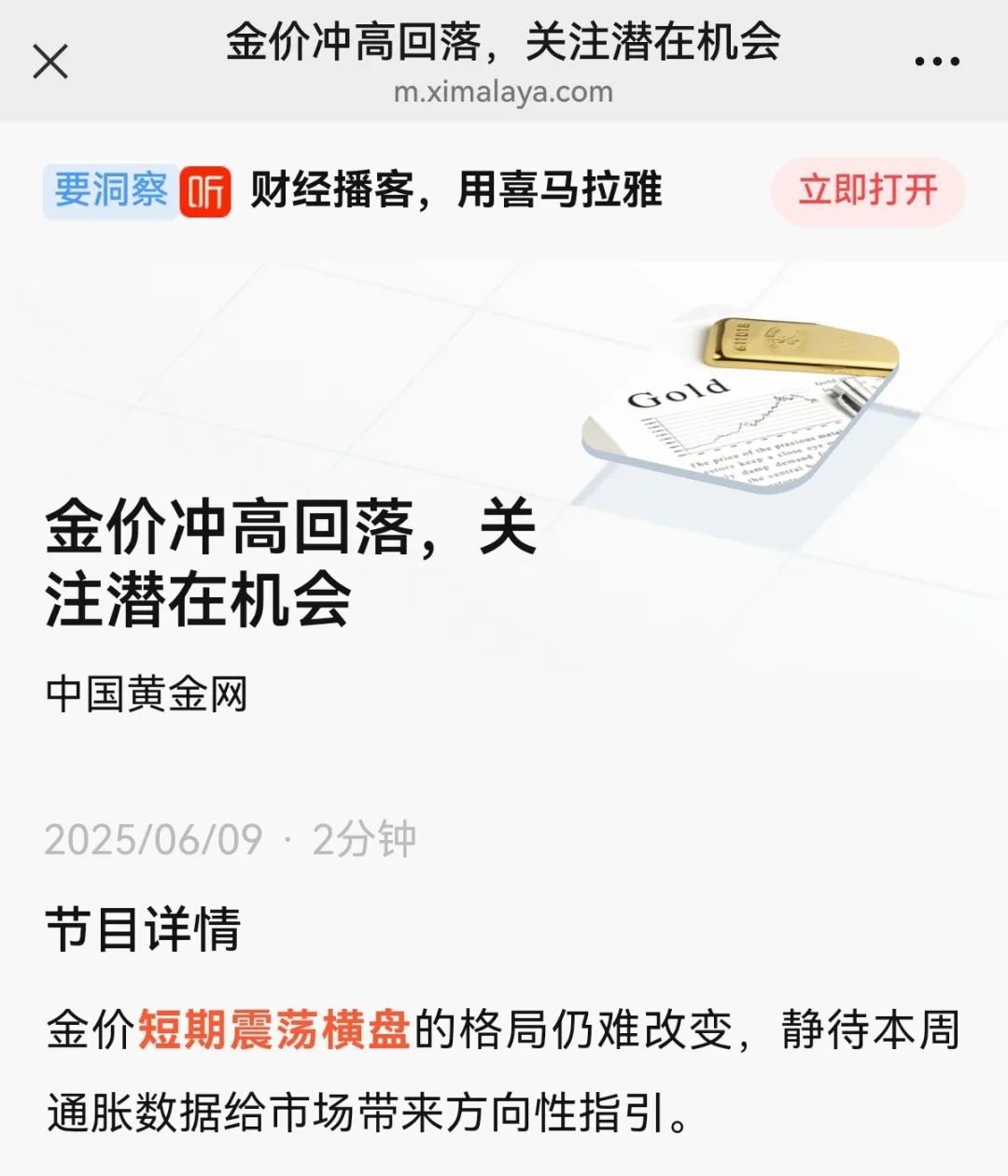
Task: Open the 中国黄金网 publisher link
Action: [x=147, y=694]
